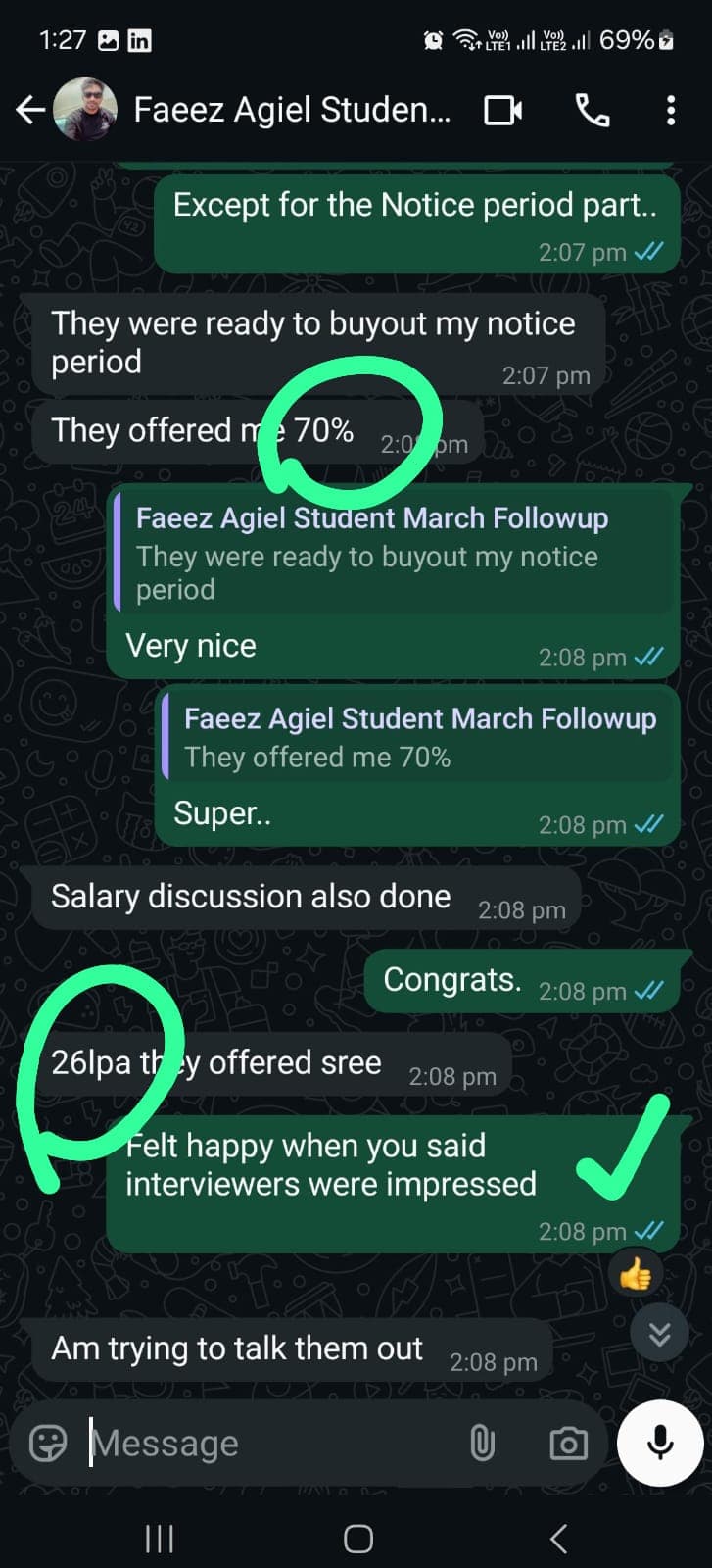
Task: Attach a file using the paperclip icon
Action: pos(482,1443)
